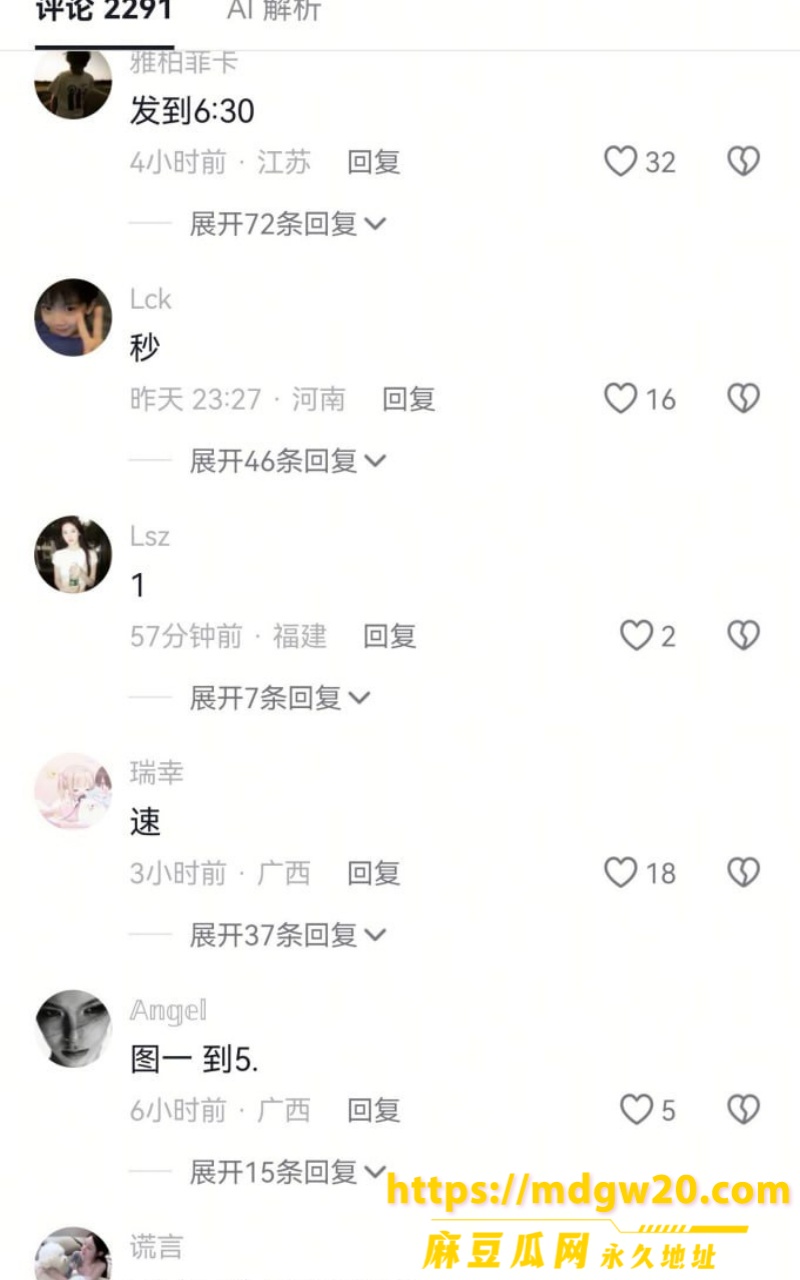Screen dimensions: 800x1280
Task: Dislike 瑞幸's comment
Action: (743, 873)
